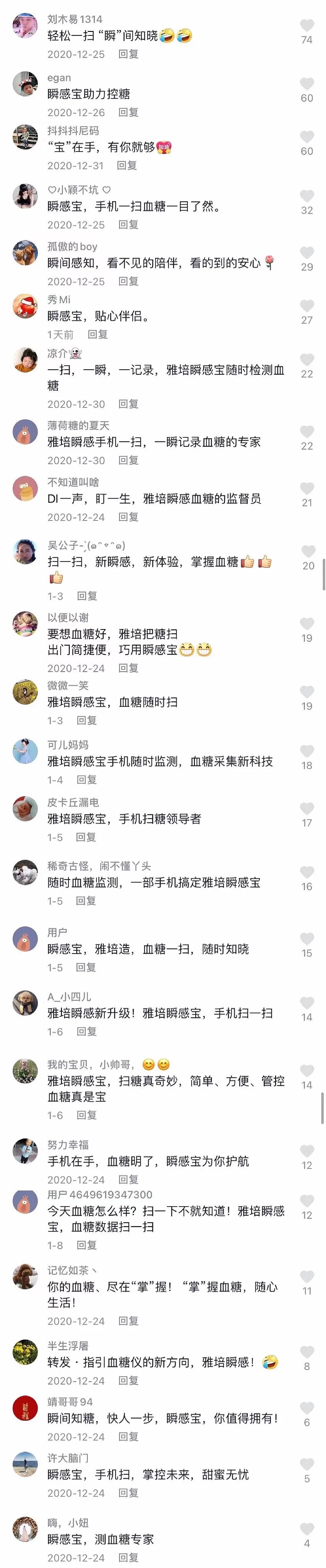Like 许大脑门's comment
Viewport: 326px width, 1568px height.
coord(307,1465)
